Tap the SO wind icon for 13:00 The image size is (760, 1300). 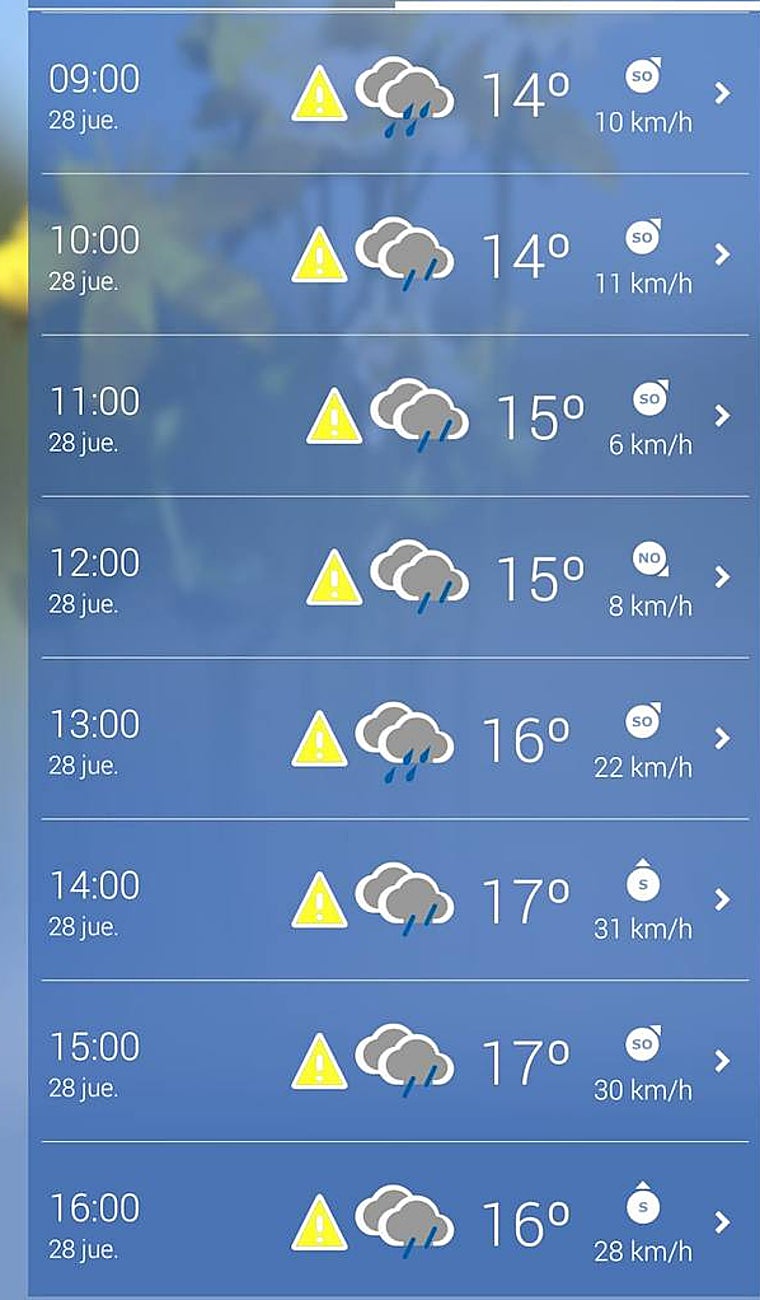[641, 722]
